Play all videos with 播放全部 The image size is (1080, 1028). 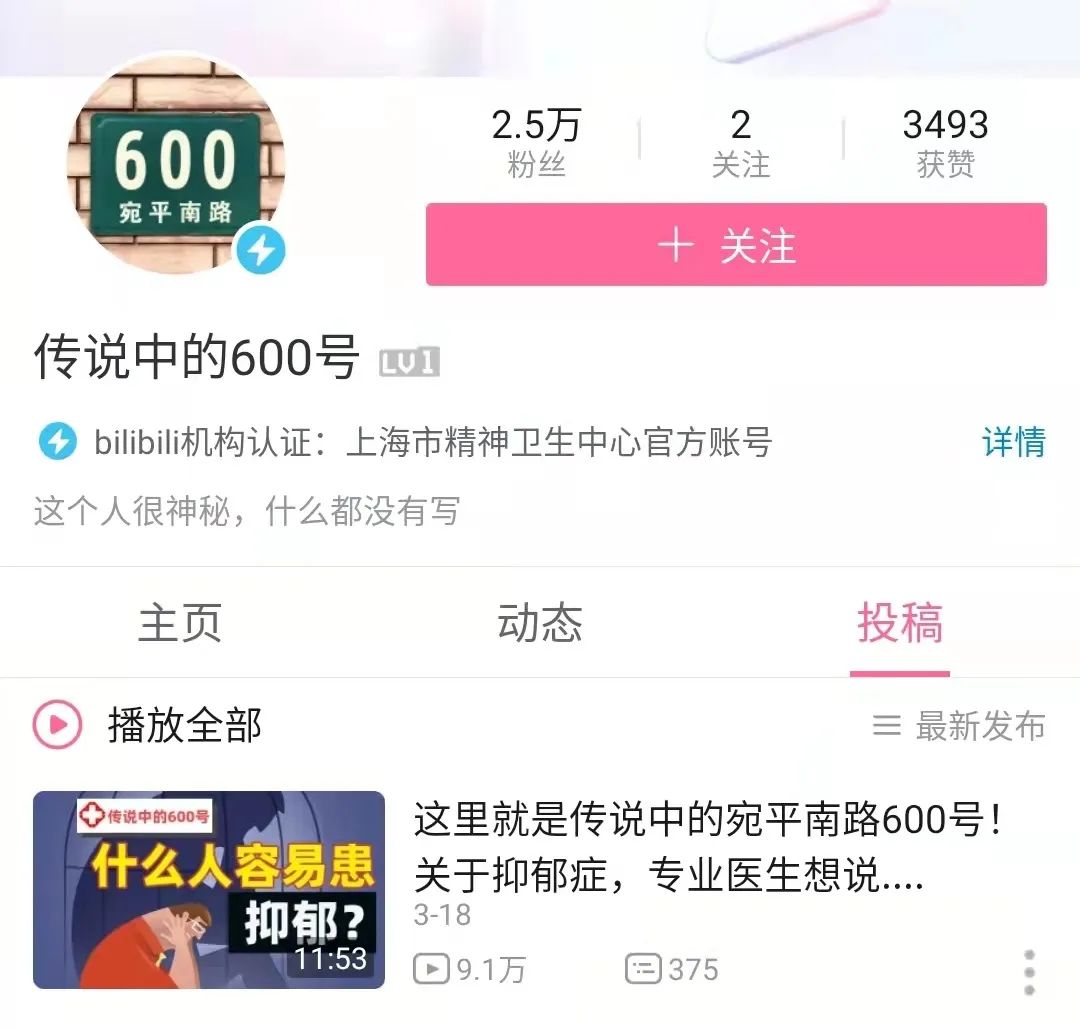point(150,725)
